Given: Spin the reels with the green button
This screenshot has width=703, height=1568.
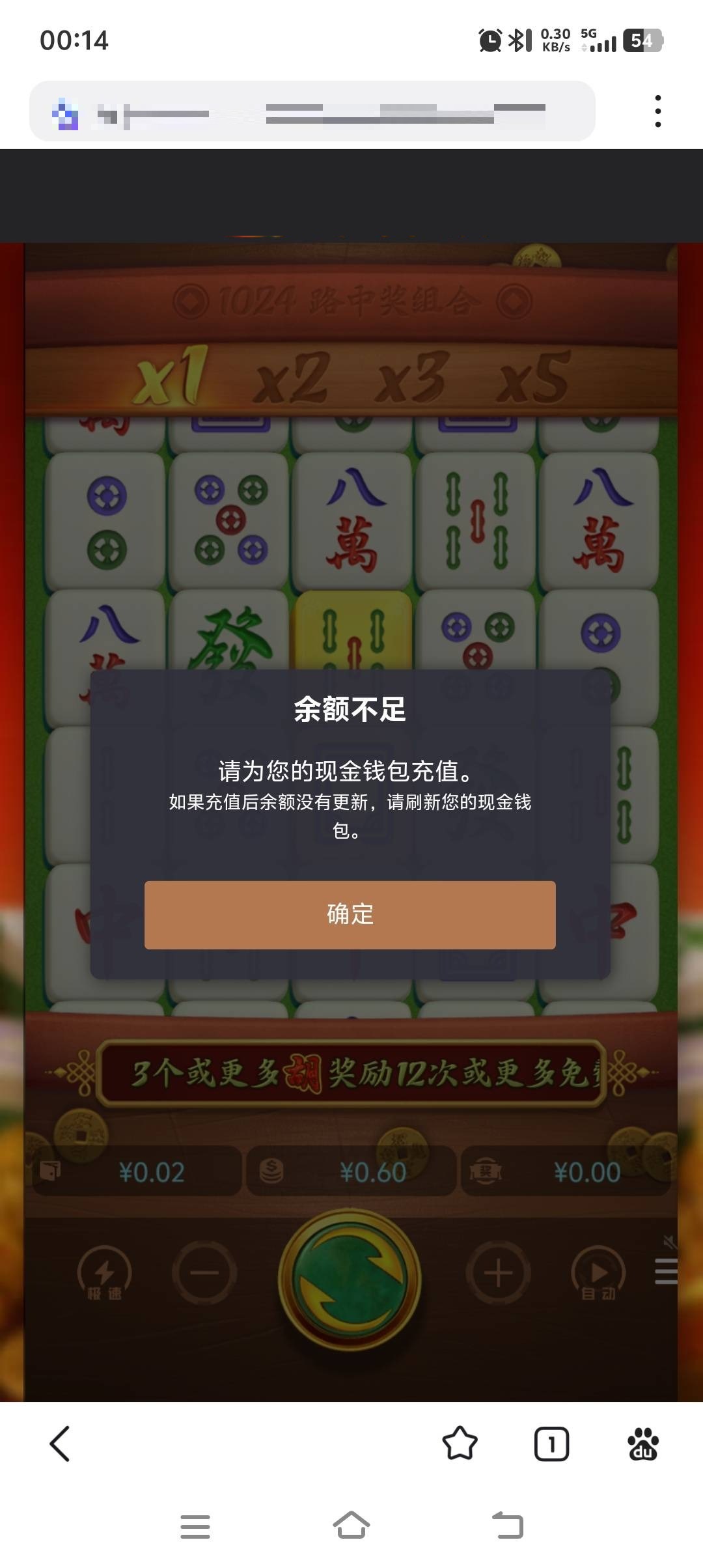Looking at the screenshot, I should tap(350, 1280).
